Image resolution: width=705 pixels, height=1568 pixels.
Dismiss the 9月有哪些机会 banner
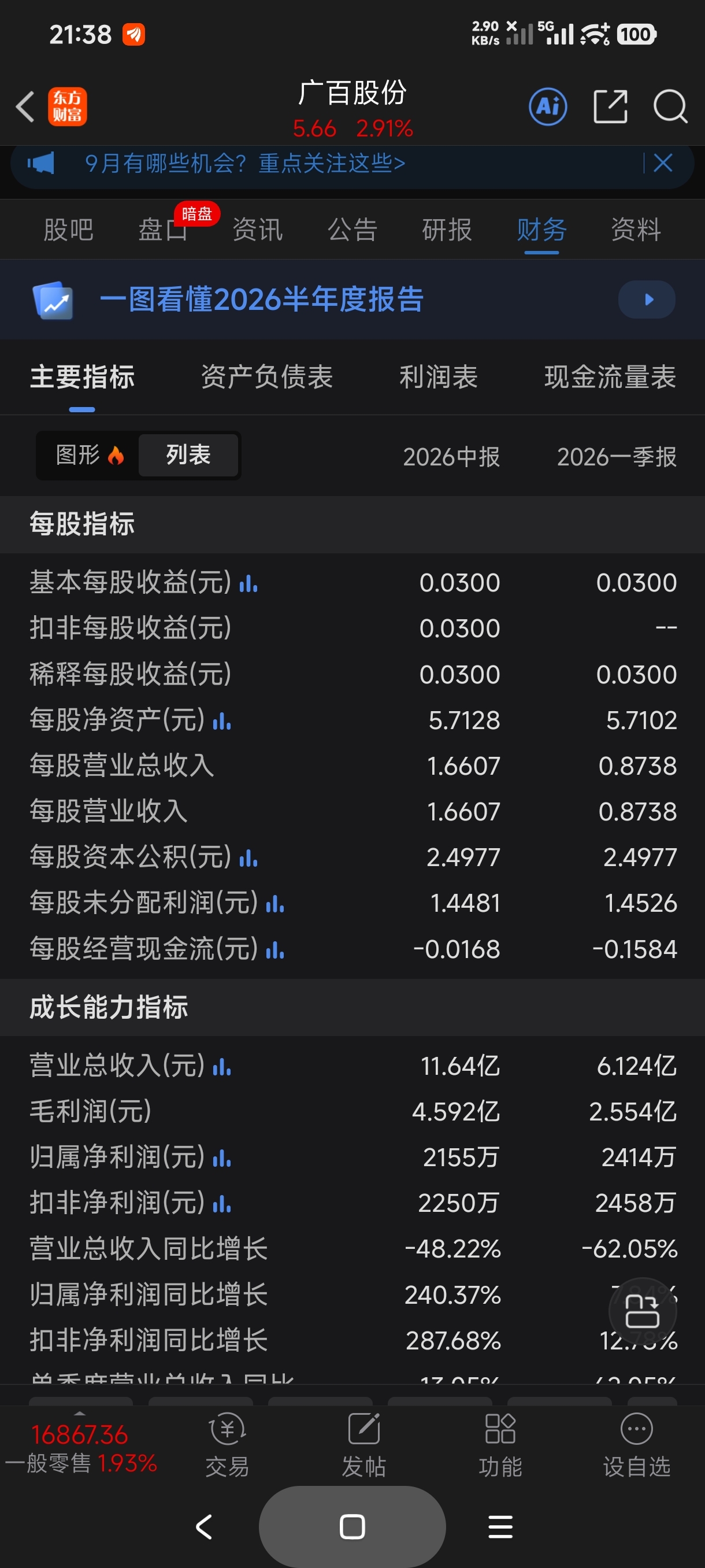(662, 162)
